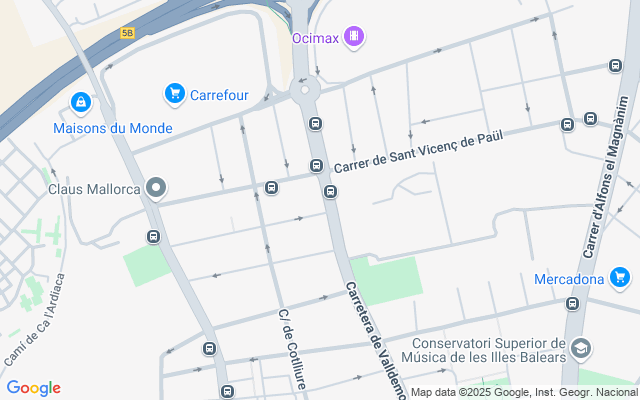Select the Mercadona supermarket marker
640x400 pixels.
(620, 277)
